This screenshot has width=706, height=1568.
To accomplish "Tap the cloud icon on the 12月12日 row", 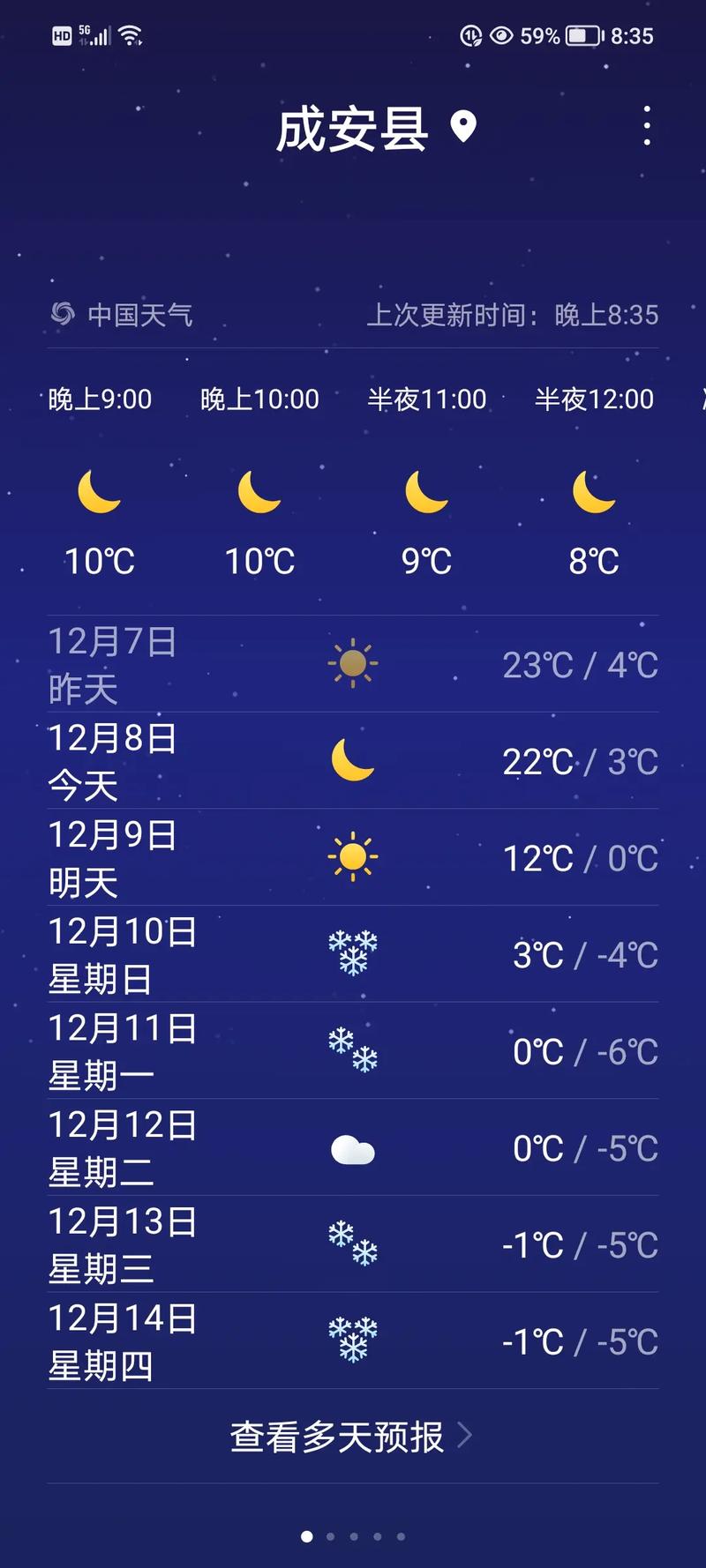I will click(352, 1147).
